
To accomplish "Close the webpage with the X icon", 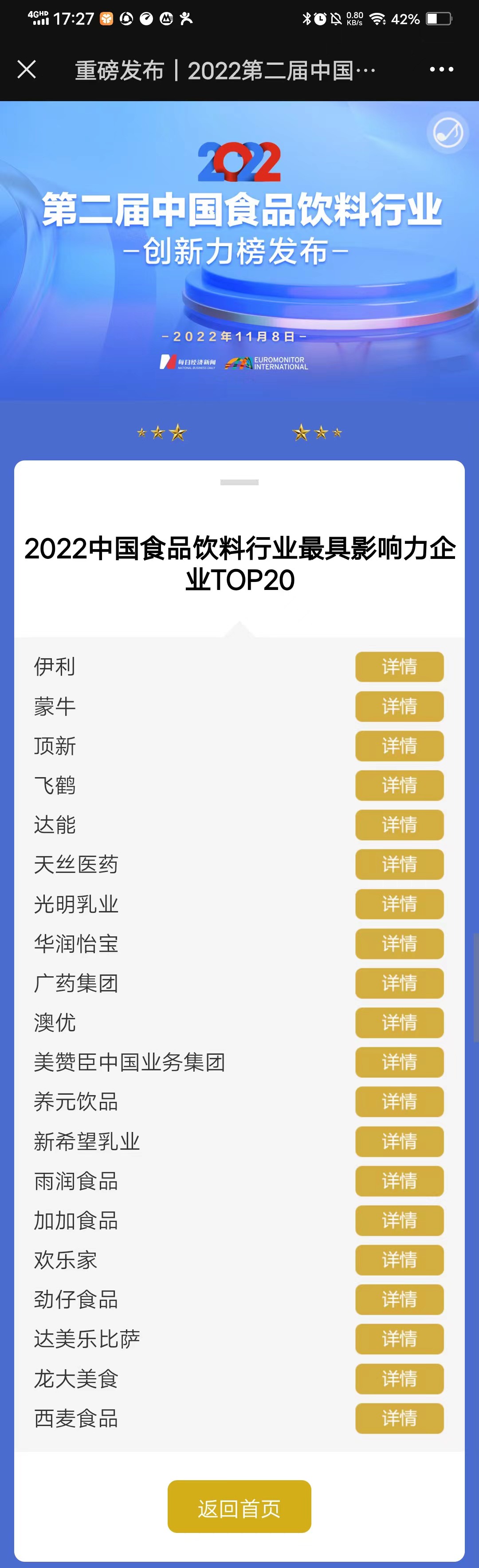I will pos(27,69).
